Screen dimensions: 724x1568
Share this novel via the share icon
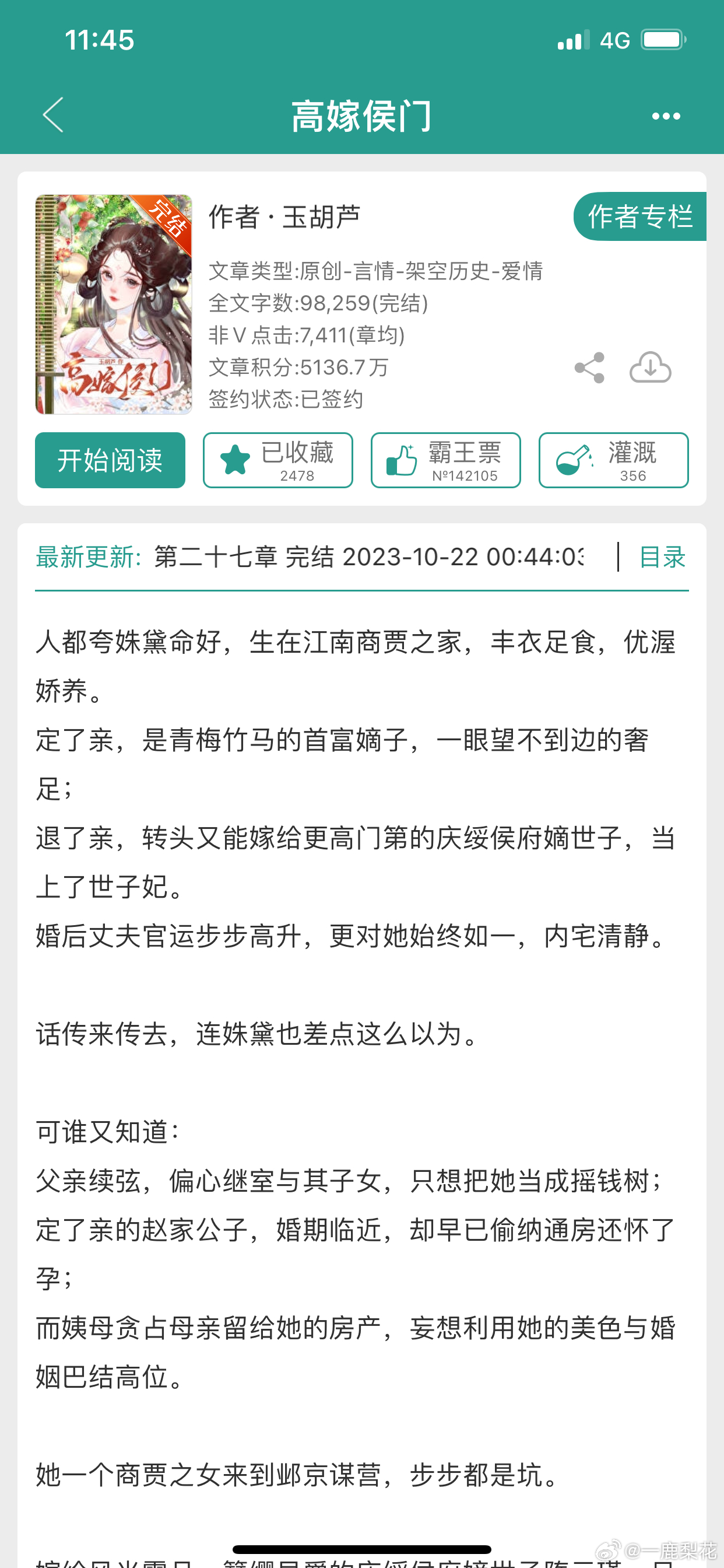click(589, 367)
